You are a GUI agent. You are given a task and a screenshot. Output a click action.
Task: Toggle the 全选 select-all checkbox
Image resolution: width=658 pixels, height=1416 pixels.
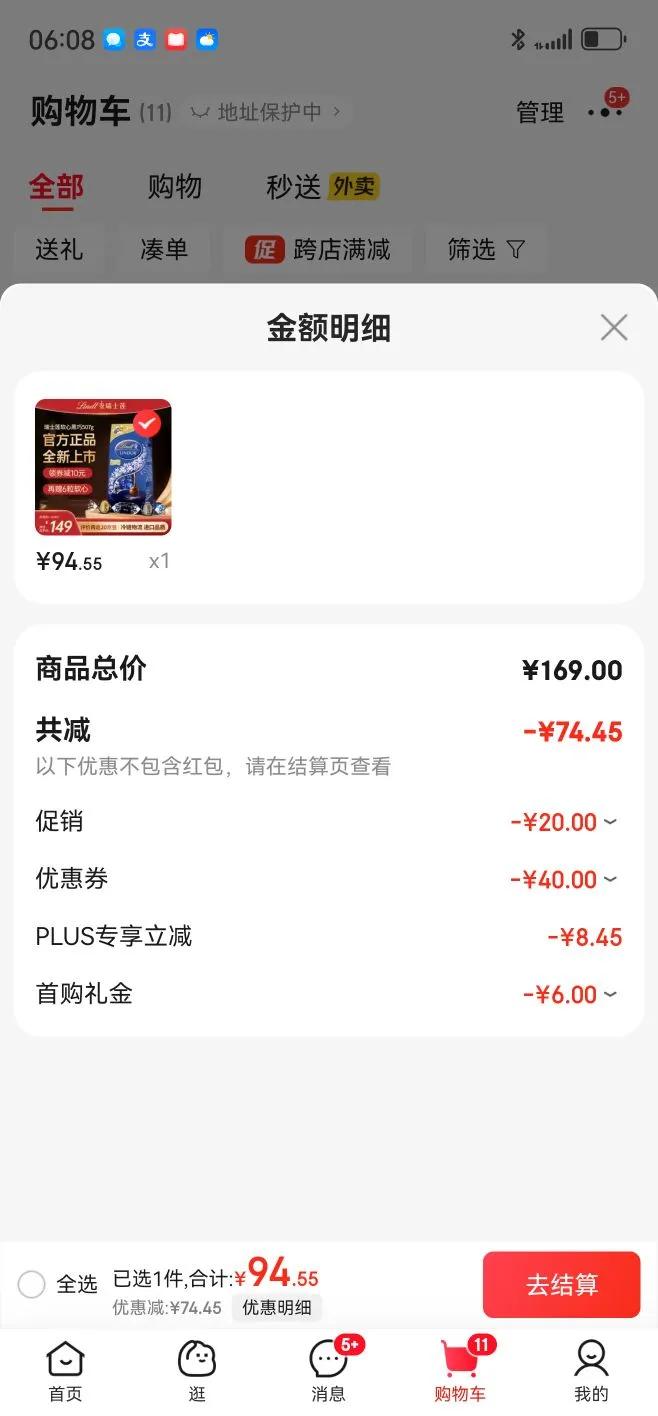pyautogui.click(x=32, y=1284)
